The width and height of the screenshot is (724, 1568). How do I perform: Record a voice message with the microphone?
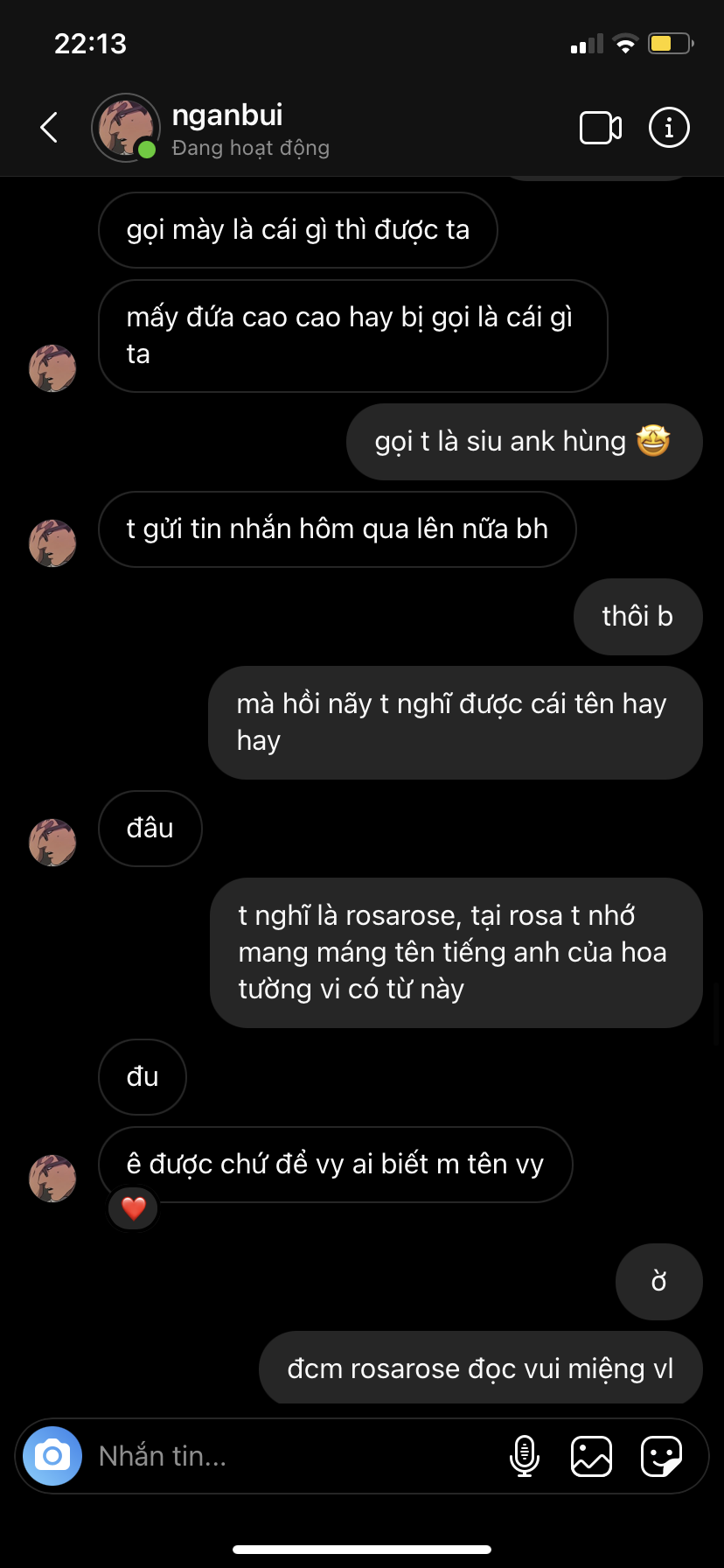[524, 1456]
